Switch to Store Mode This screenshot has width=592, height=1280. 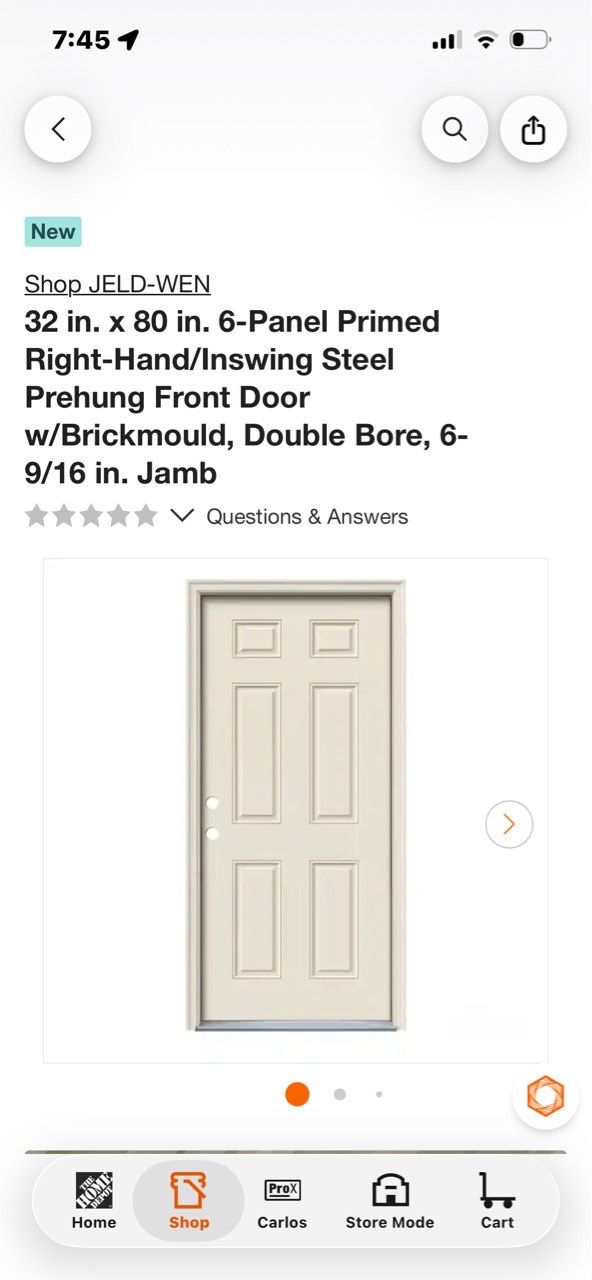pyautogui.click(x=390, y=1201)
